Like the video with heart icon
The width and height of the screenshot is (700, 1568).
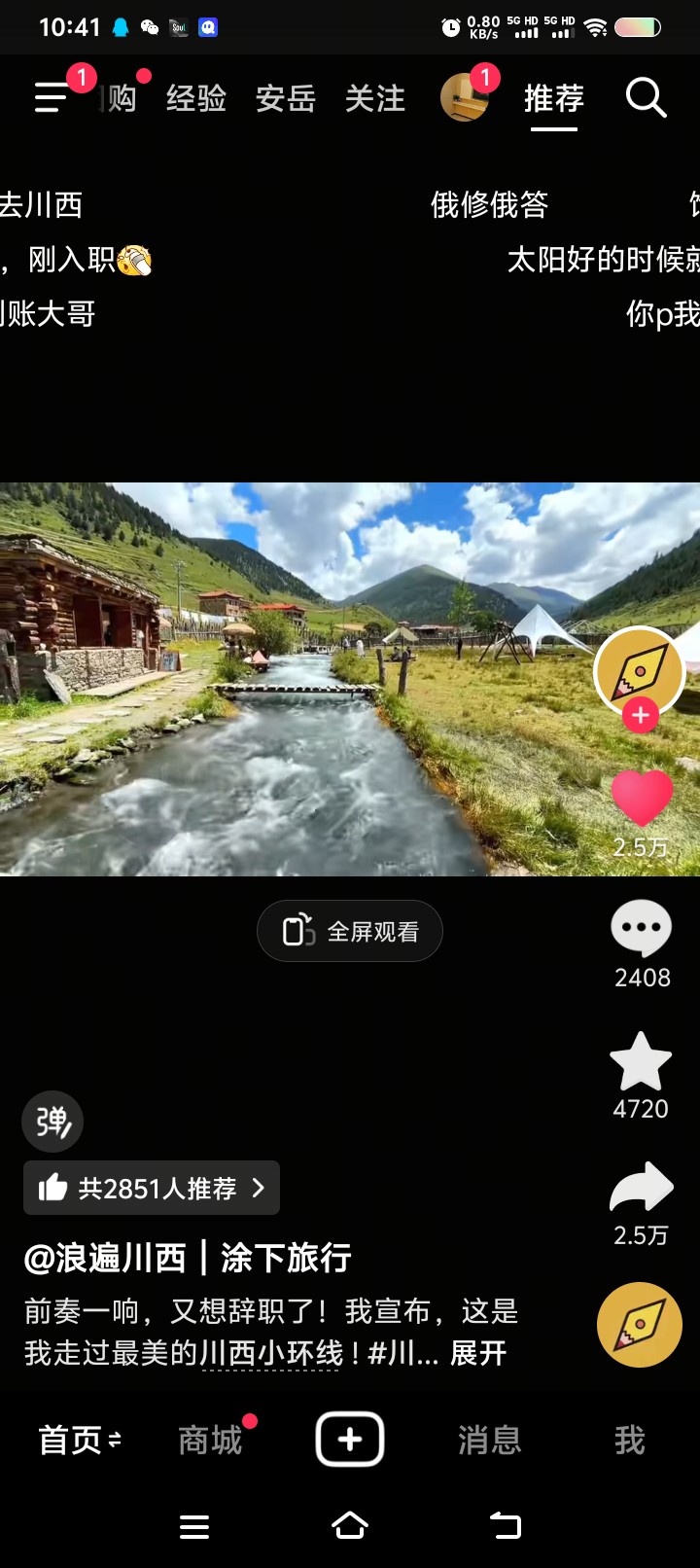642,798
